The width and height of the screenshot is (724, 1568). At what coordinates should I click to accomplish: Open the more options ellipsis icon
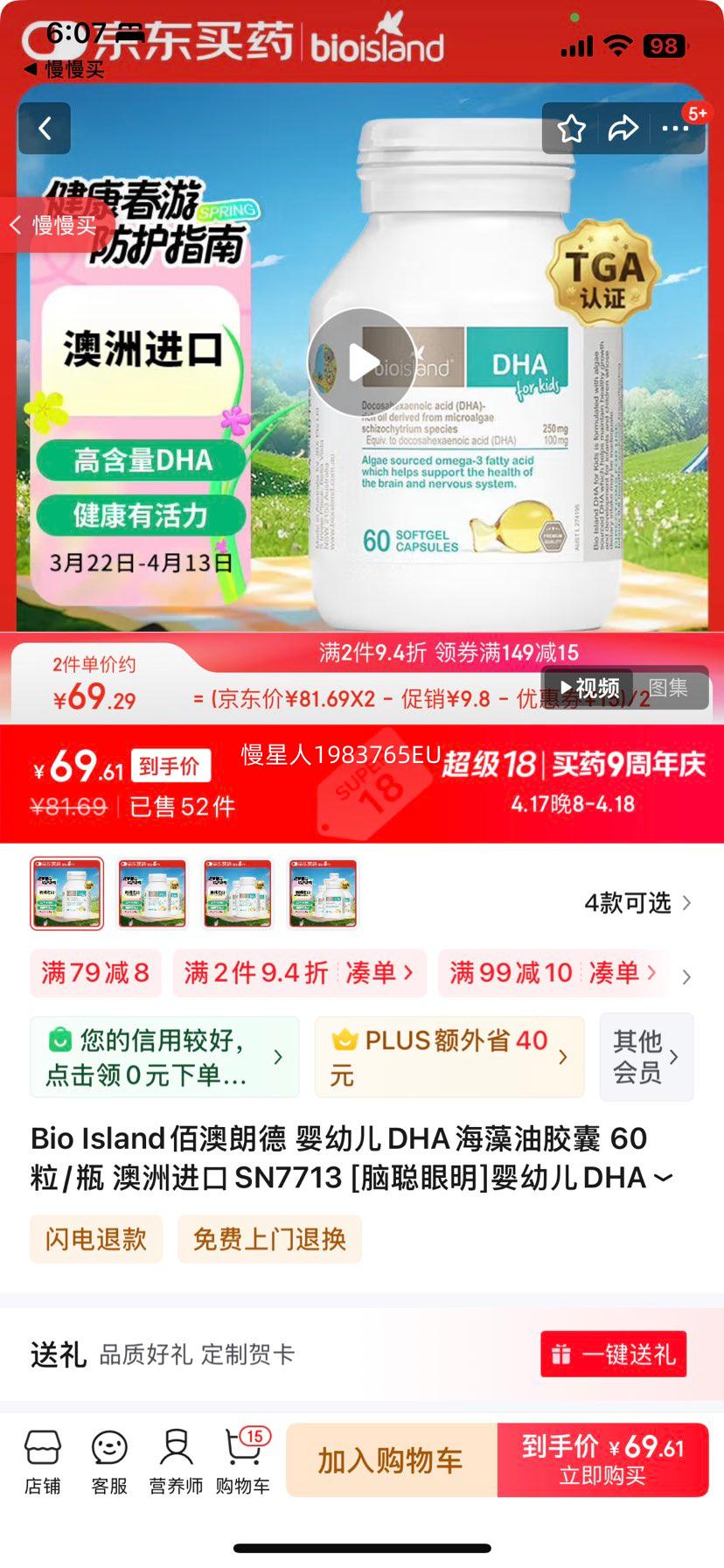pos(674,128)
